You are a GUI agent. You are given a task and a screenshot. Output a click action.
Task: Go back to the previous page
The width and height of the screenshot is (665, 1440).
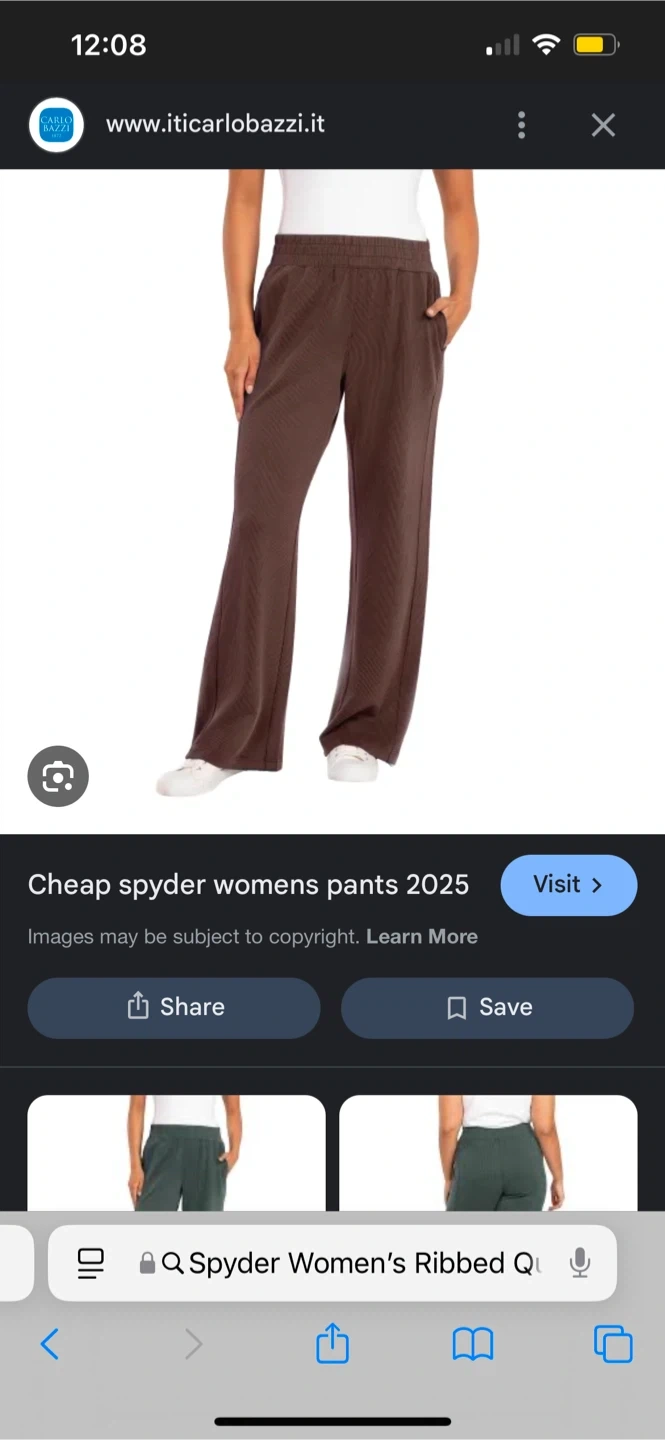50,1344
